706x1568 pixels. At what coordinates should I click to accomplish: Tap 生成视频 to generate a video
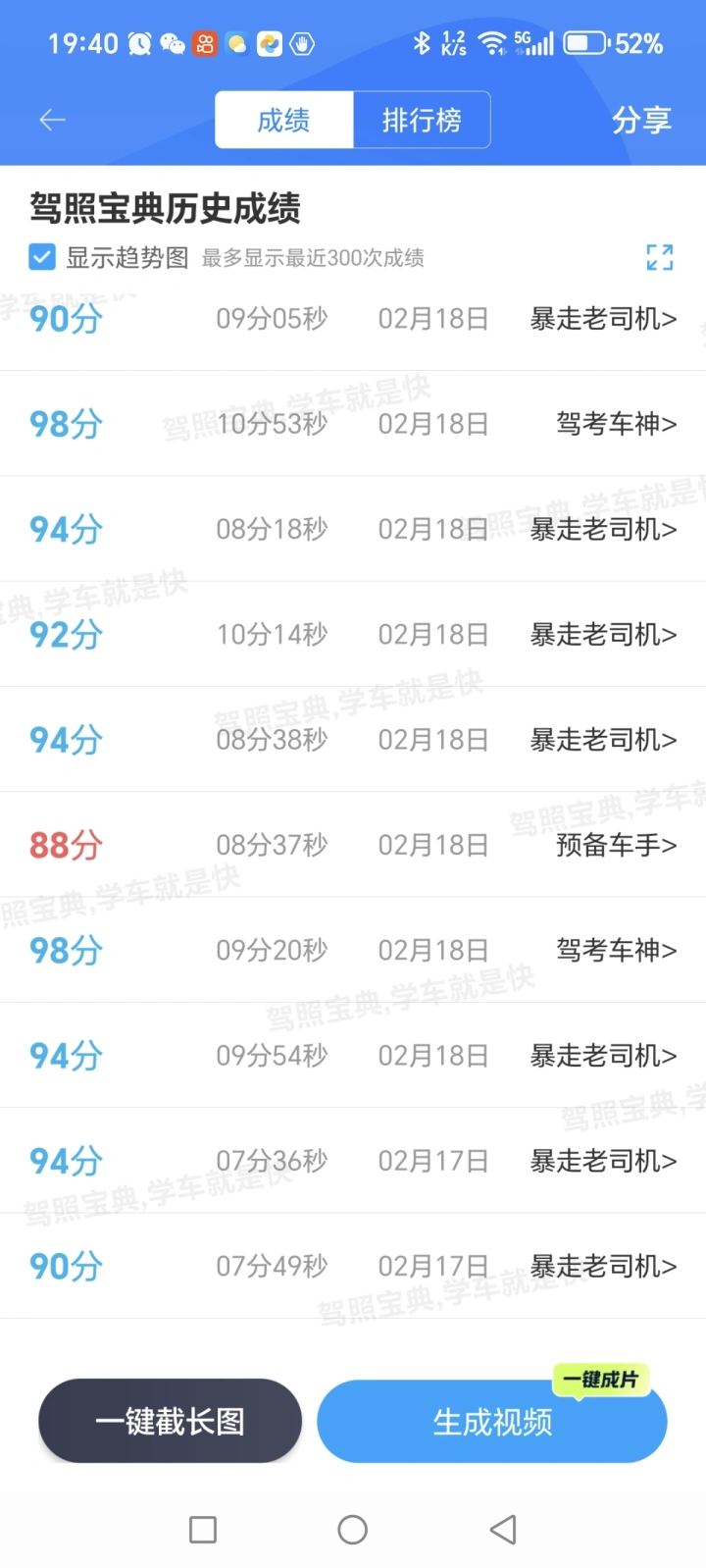492,1421
